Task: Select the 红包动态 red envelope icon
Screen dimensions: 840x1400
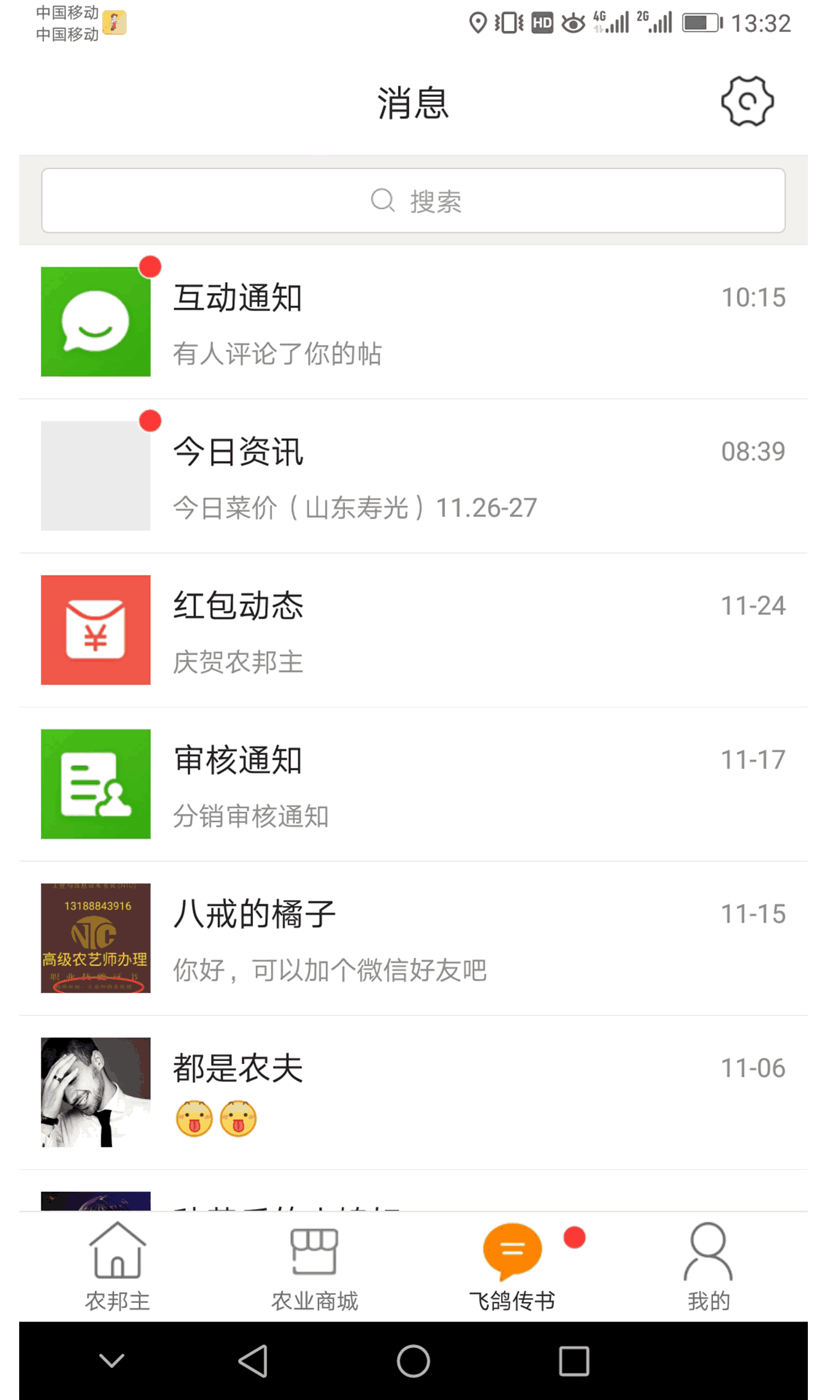Action: click(94, 630)
